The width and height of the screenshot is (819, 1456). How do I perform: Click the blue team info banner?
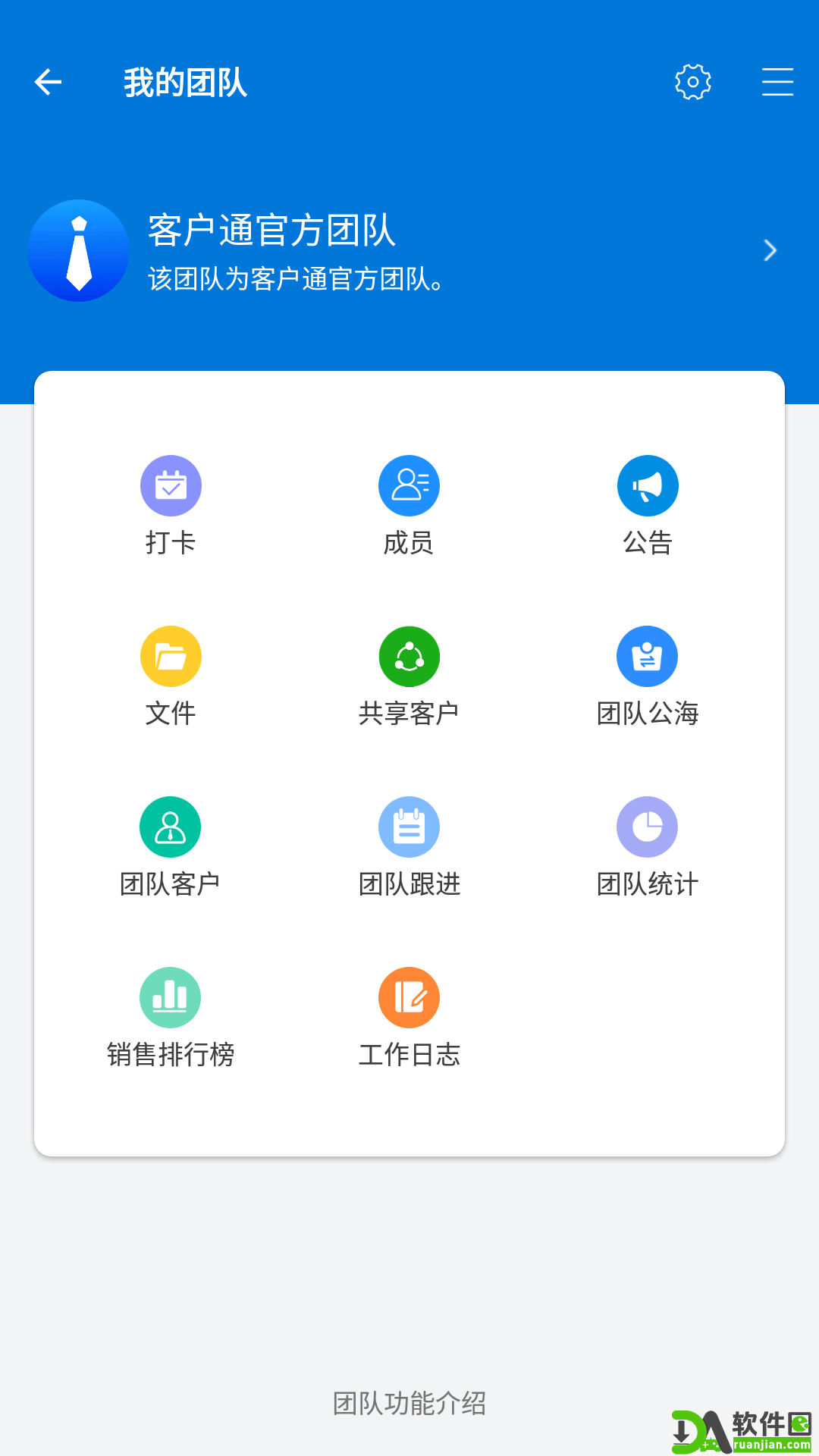pos(409,250)
